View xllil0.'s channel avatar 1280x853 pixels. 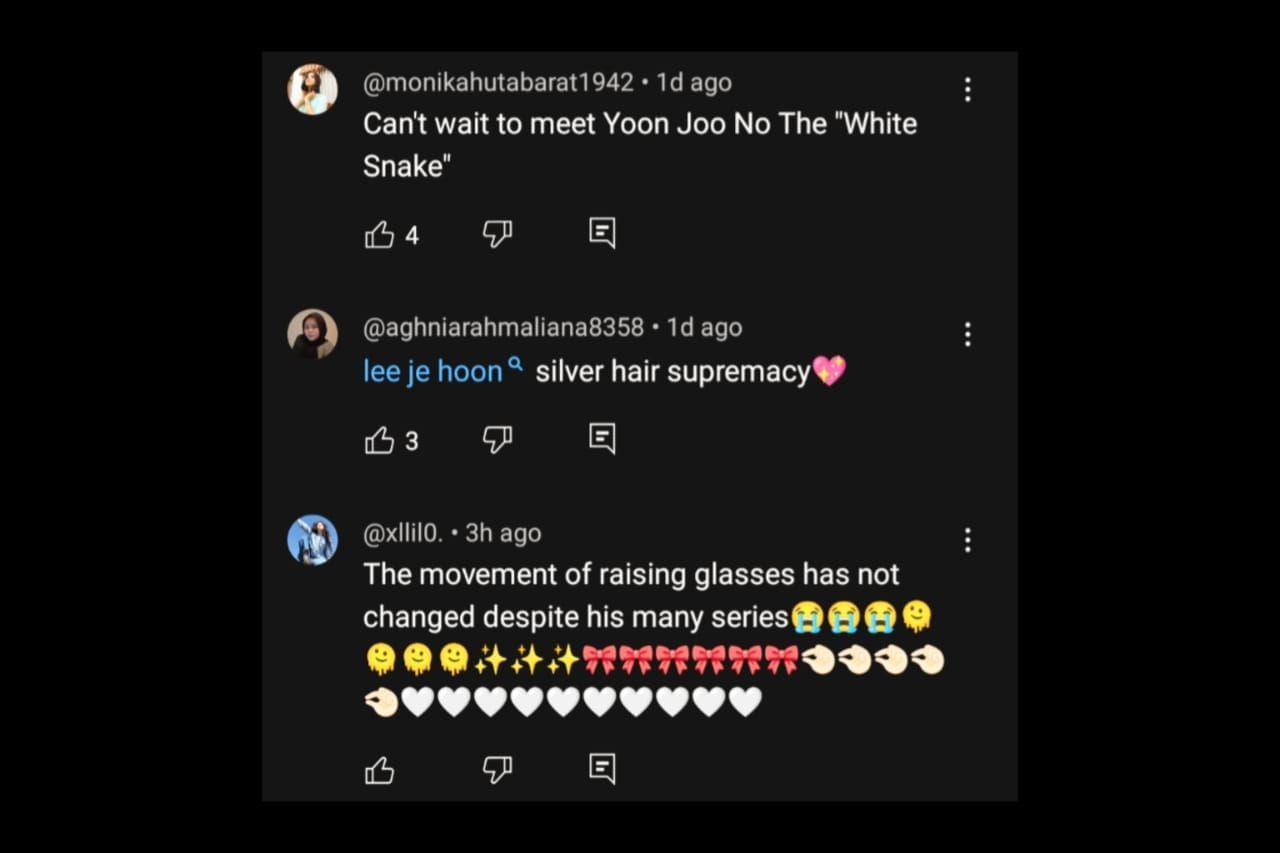[x=312, y=541]
